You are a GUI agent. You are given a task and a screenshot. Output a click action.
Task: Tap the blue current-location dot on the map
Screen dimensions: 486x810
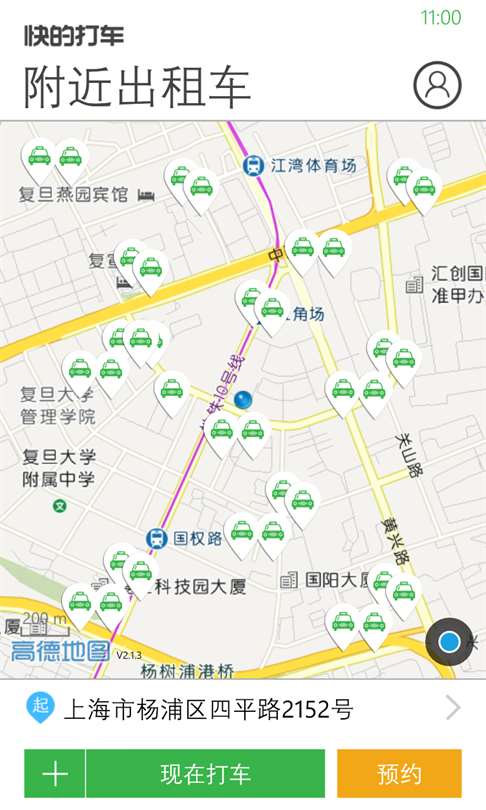point(243,399)
